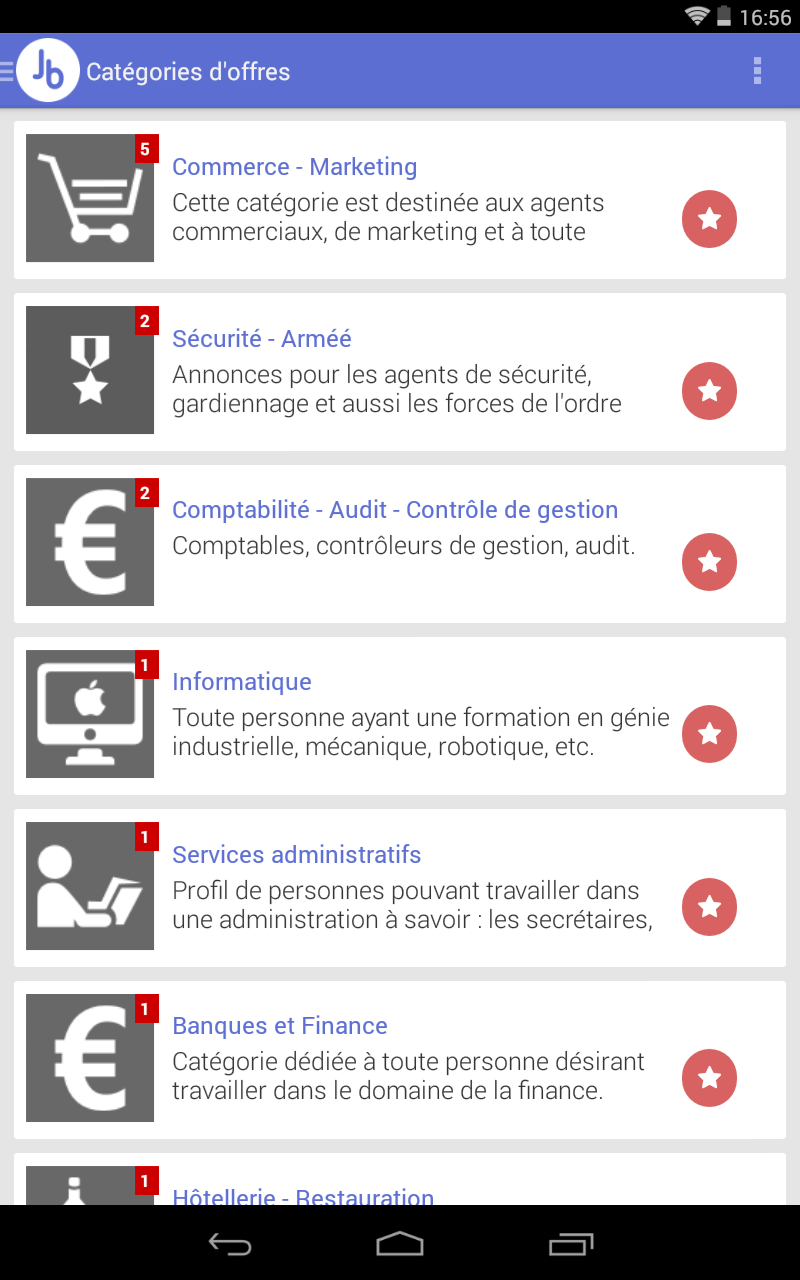
Task: Favorite the Commerce - Marketing category
Action: click(709, 218)
